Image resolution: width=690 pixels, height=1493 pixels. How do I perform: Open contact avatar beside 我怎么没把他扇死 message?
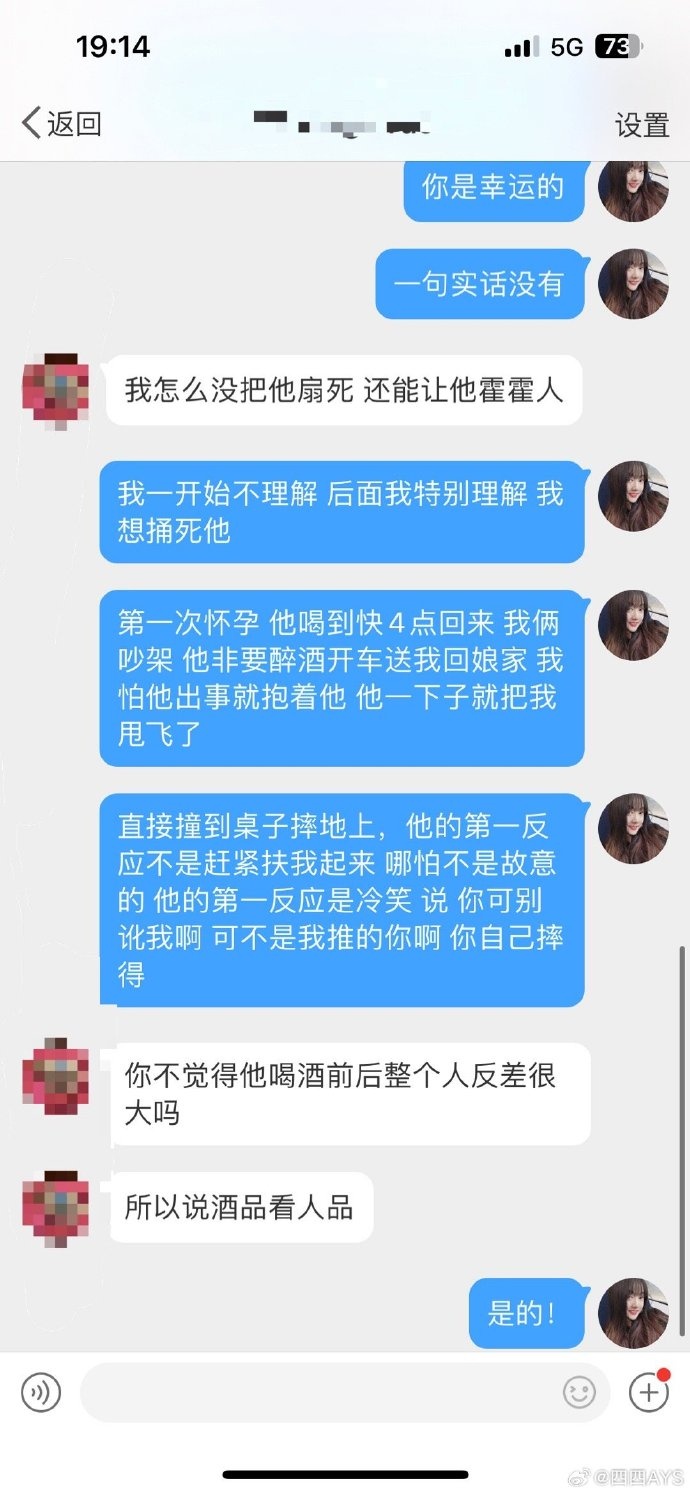click(x=56, y=391)
